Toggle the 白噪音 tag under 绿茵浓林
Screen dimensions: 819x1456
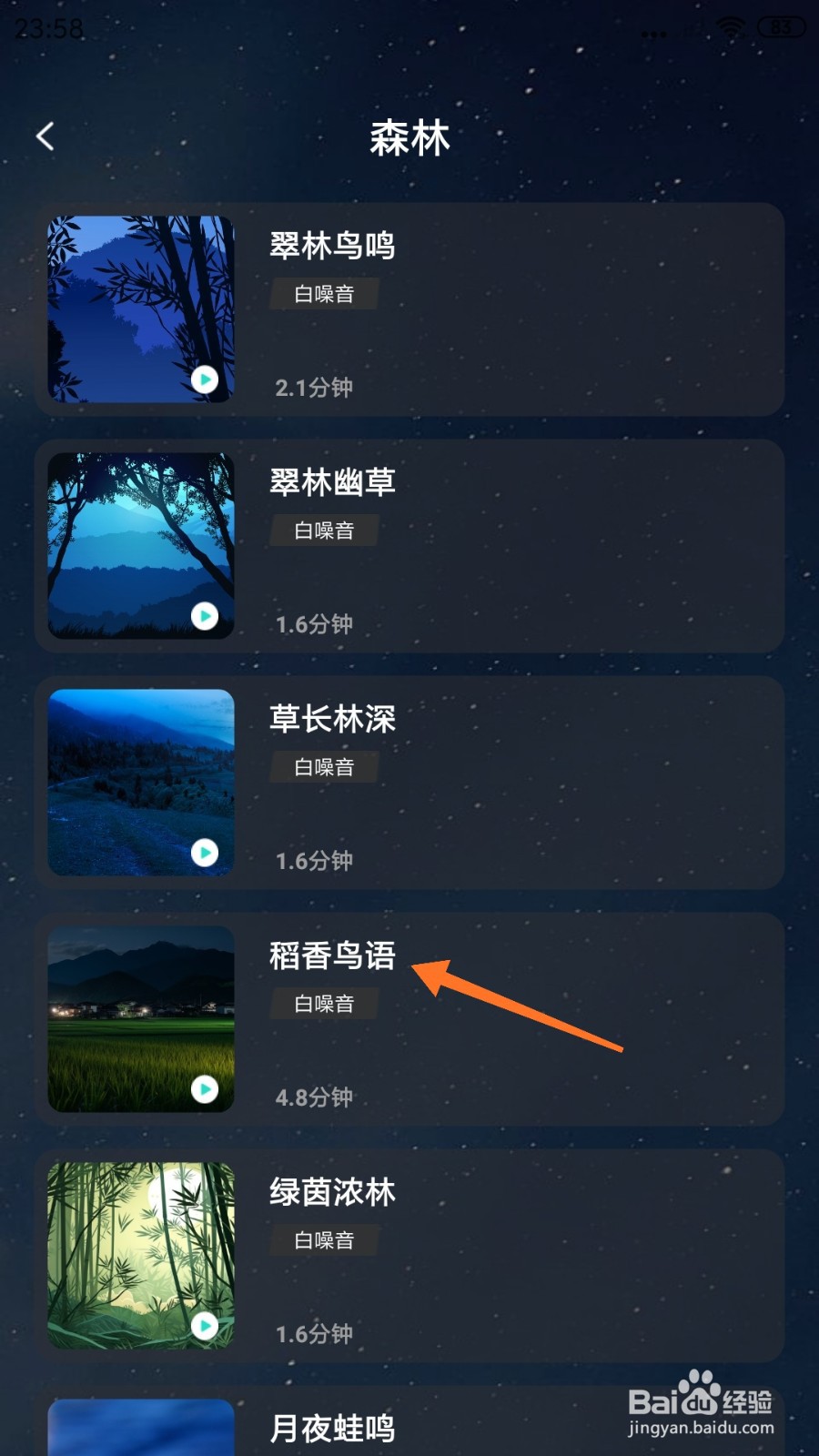[x=323, y=1240]
